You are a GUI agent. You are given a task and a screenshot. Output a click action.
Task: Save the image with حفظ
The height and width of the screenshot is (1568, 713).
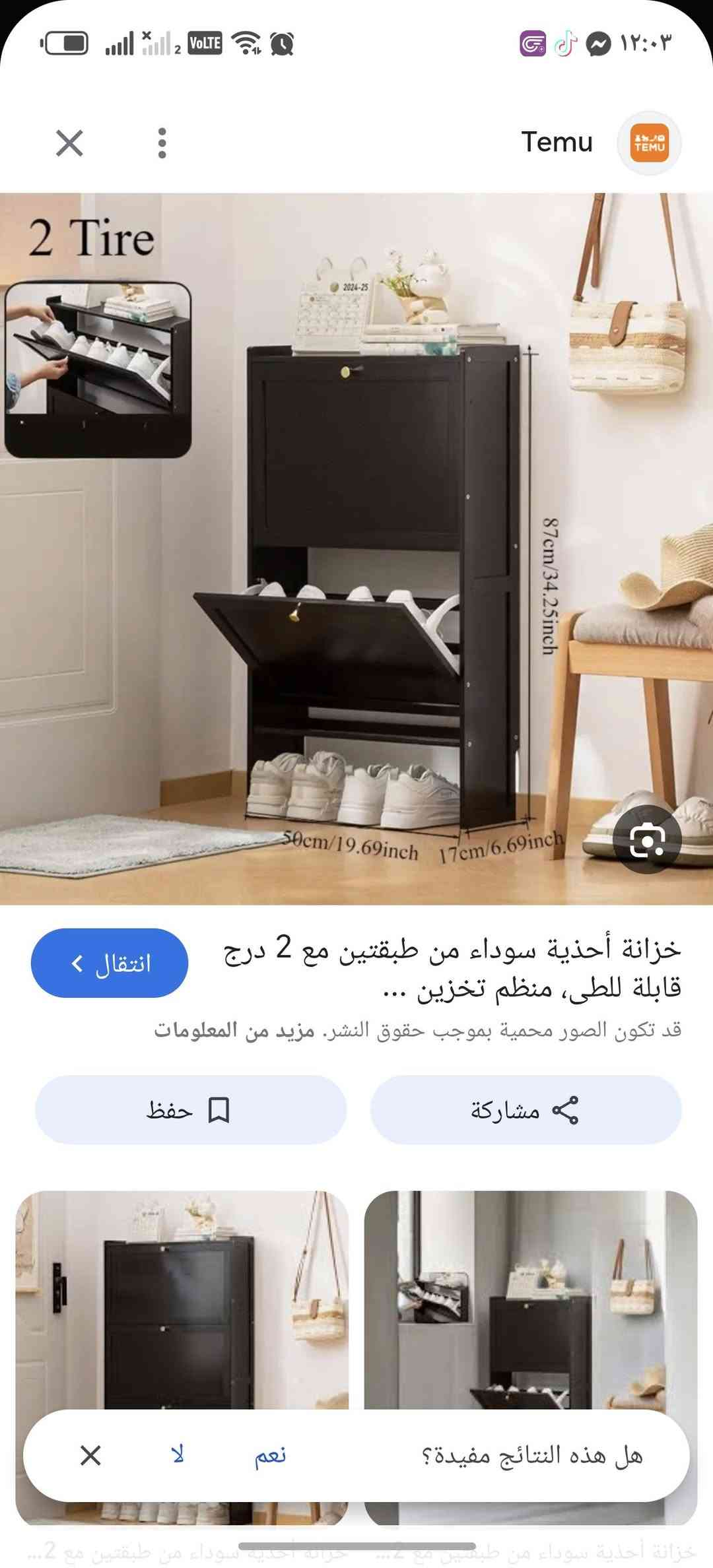coord(190,1110)
